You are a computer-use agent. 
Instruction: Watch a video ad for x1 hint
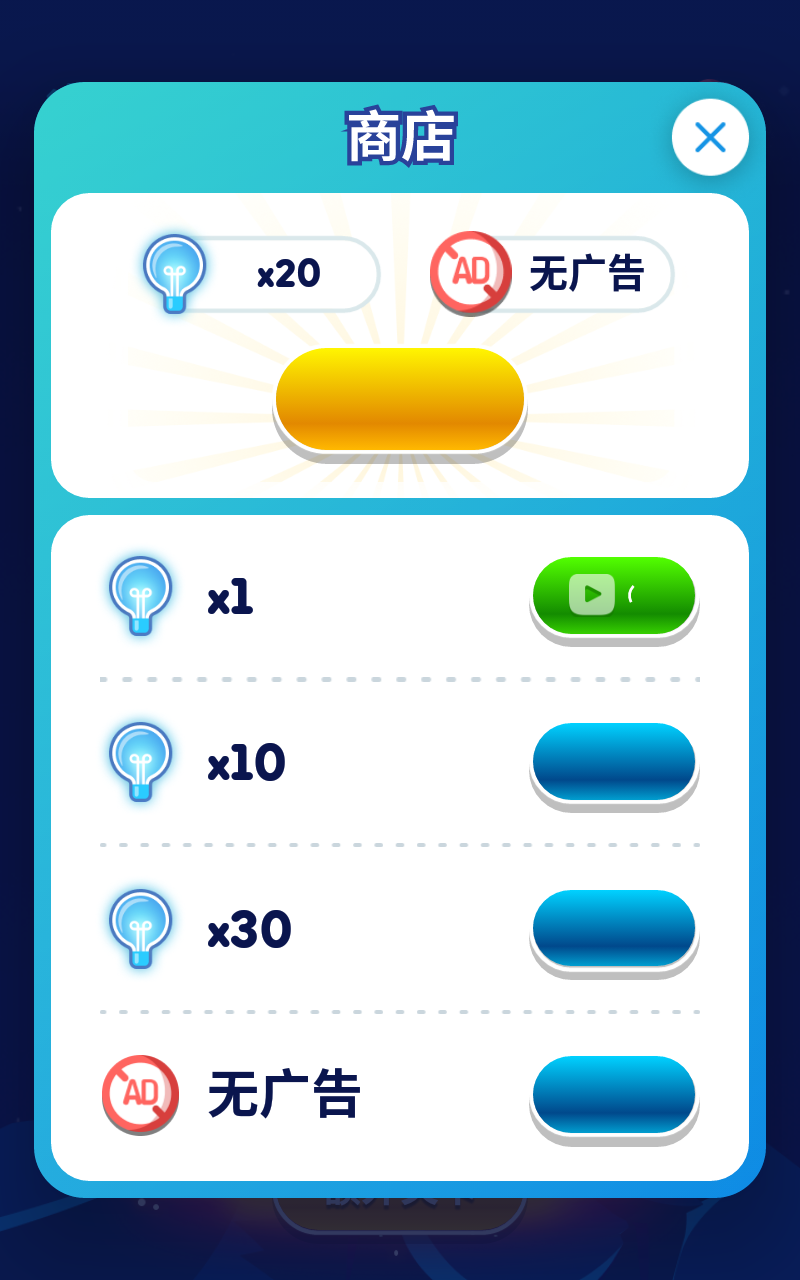[x=614, y=596]
